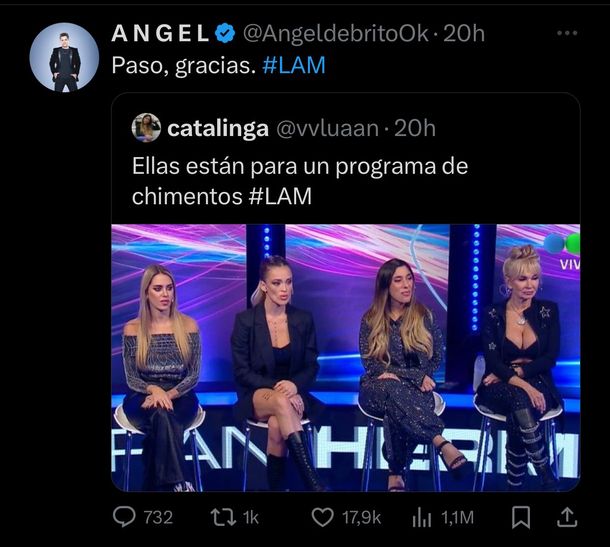The image size is (610, 547).
Task: Like ANGEL's tweet
Action: tap(323, 517)
